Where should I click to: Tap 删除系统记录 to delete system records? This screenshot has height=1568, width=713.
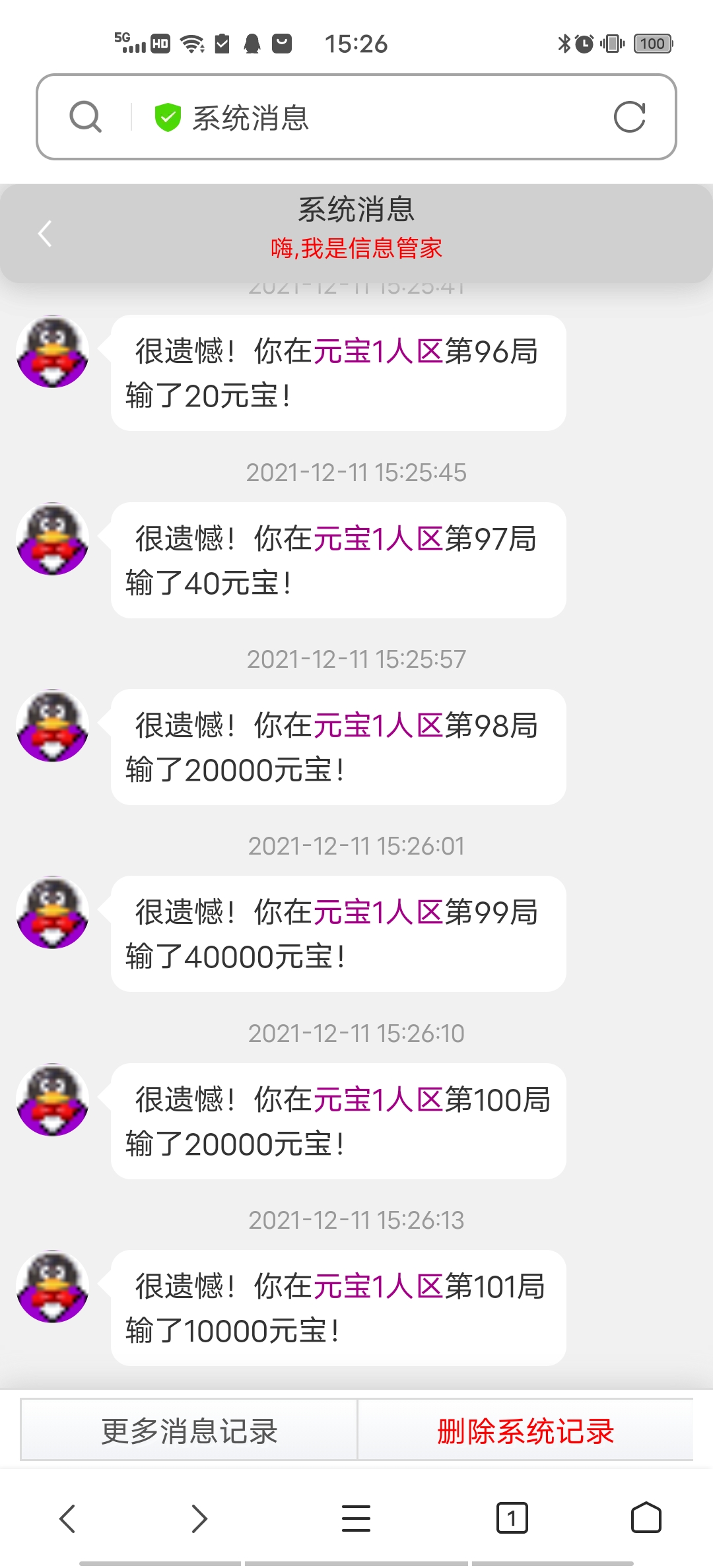pyautogui.click(x=525, y=1430)
